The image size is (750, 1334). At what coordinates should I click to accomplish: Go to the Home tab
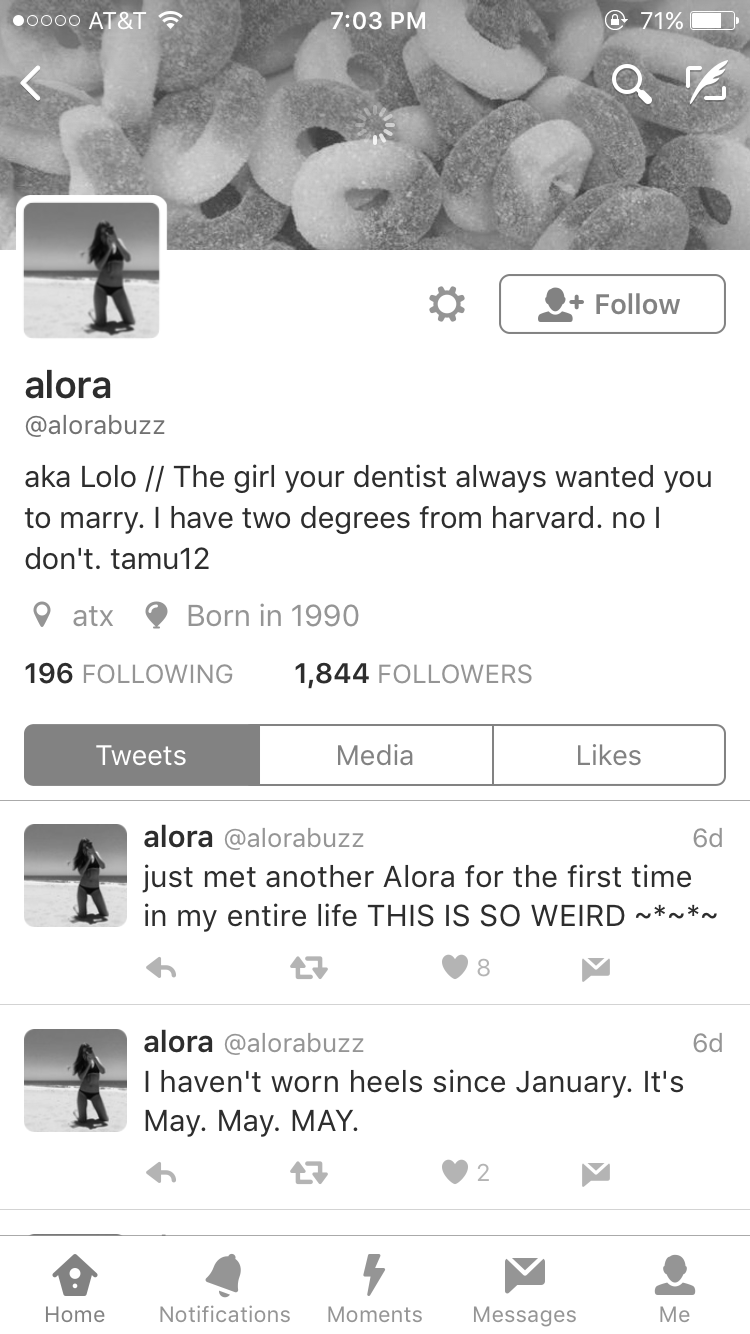point(75,1290)
